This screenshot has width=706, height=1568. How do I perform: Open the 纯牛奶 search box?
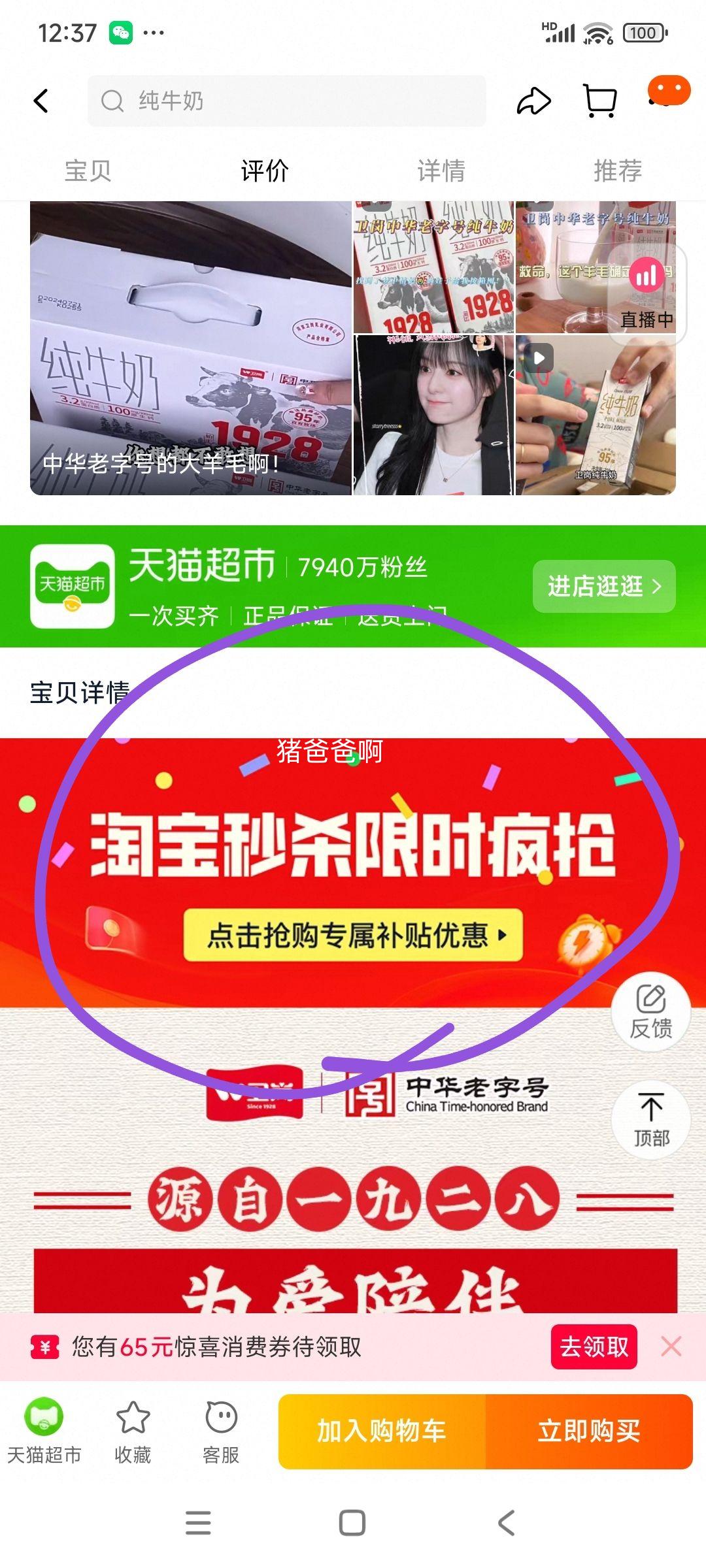click(286, 101)
